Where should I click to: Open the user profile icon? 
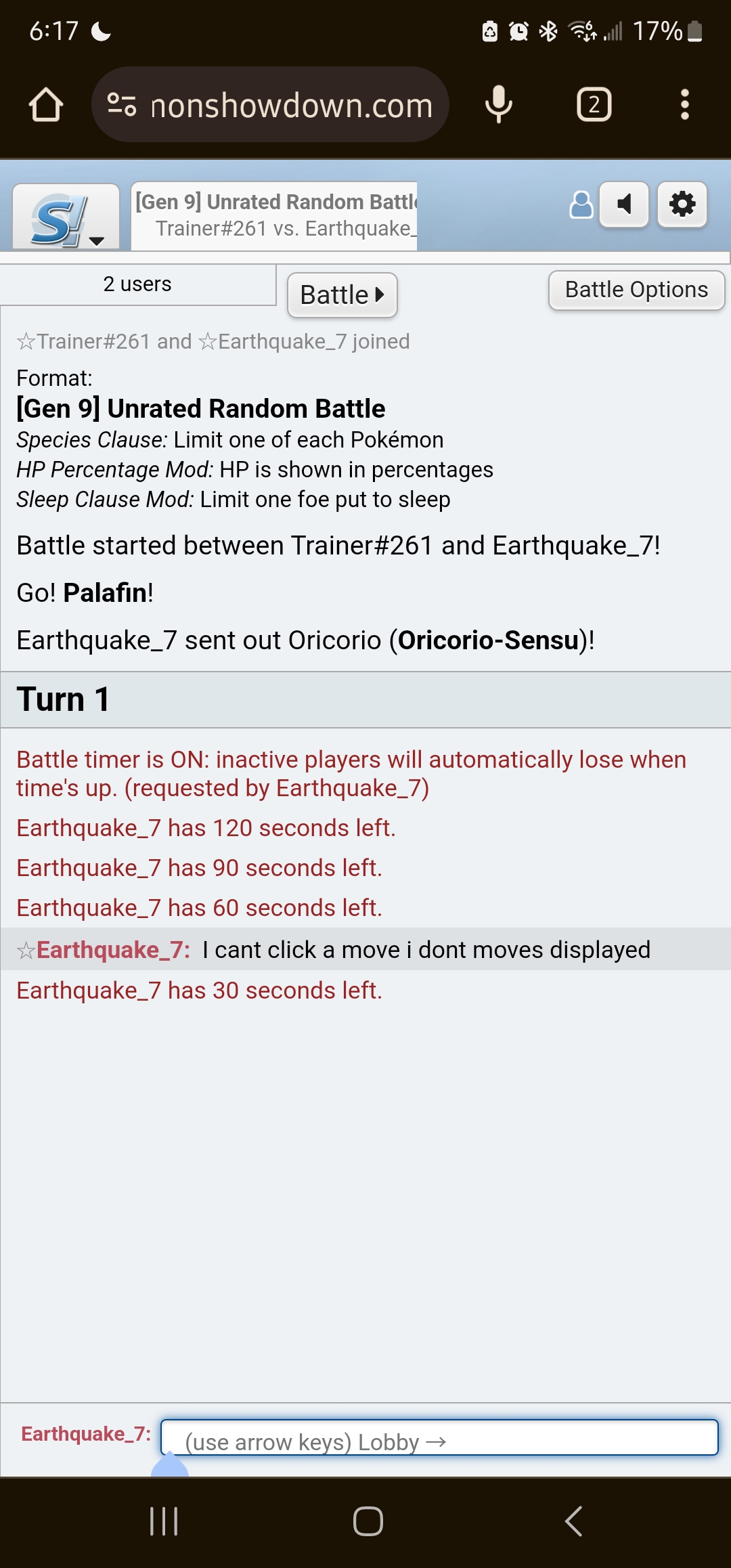click(581, 204)
